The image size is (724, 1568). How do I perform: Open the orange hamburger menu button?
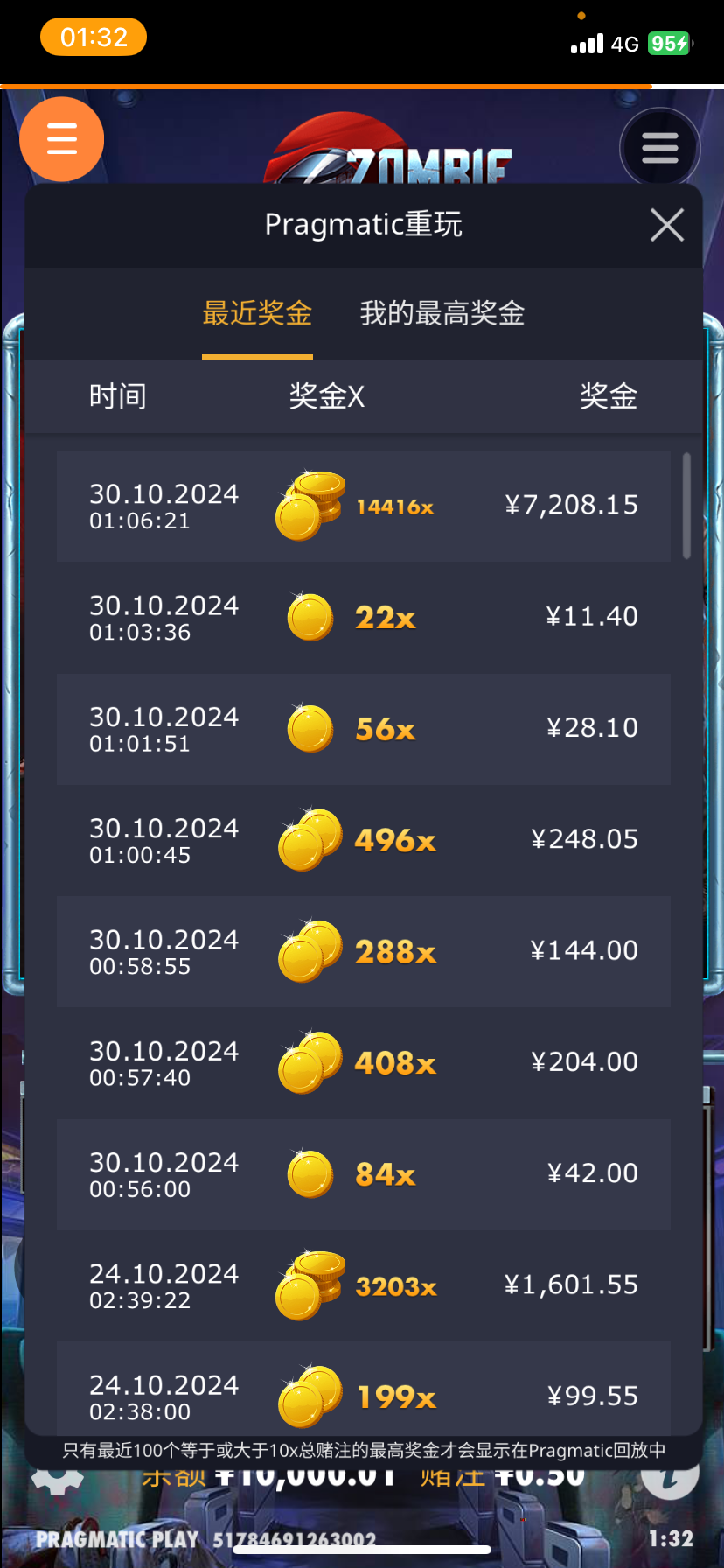pos(62,139)
